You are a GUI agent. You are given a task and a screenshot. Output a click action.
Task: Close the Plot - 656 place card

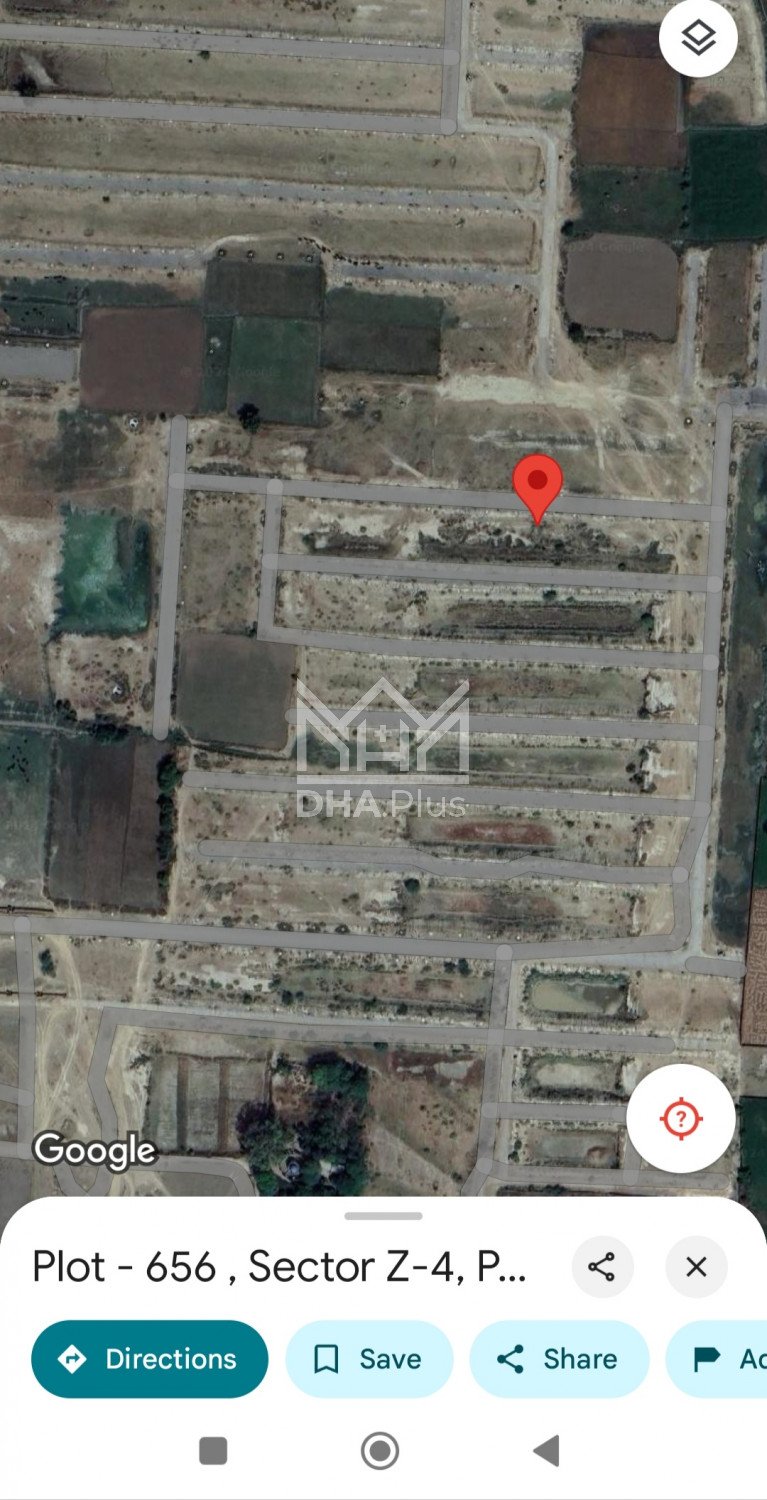[696, 1267]
